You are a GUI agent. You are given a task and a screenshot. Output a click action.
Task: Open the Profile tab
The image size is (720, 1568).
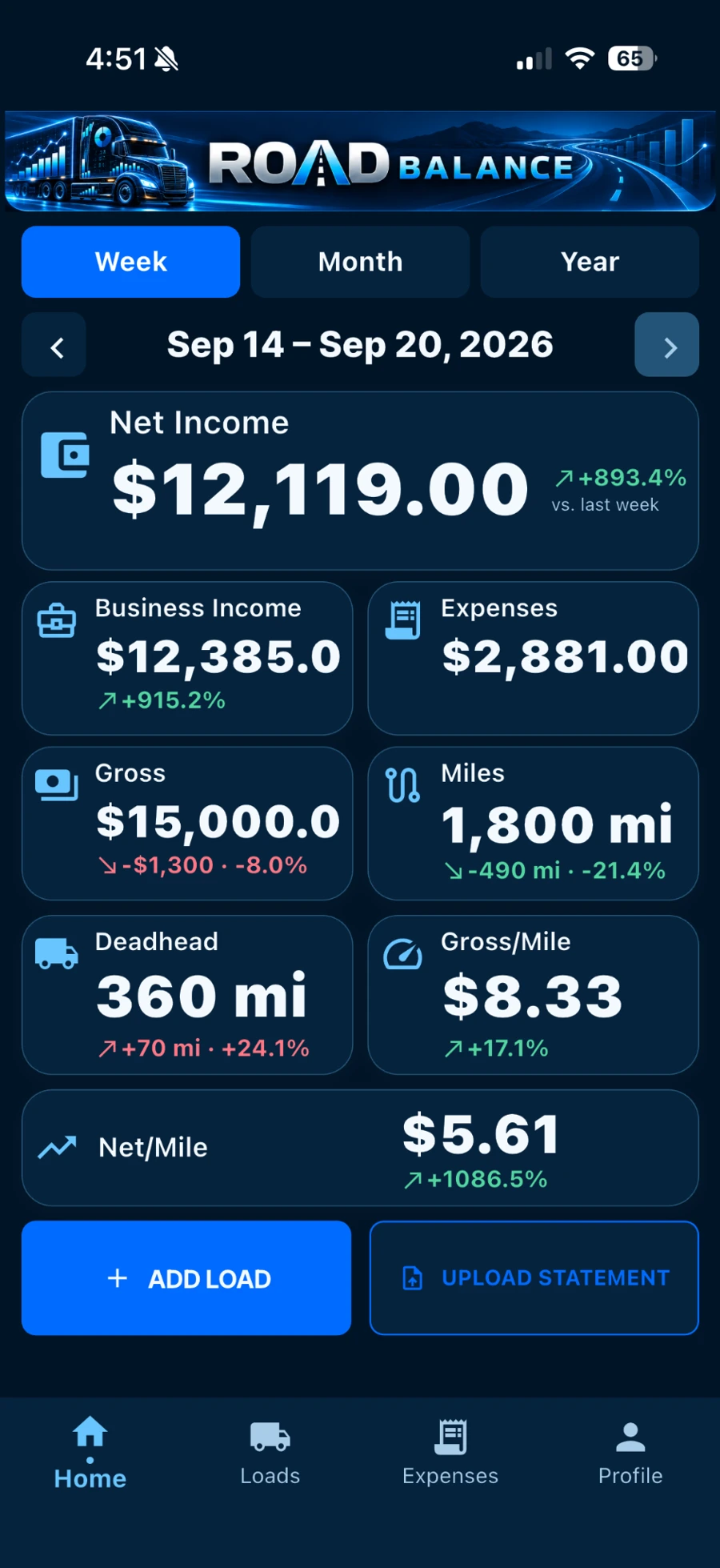point(630,1453)
